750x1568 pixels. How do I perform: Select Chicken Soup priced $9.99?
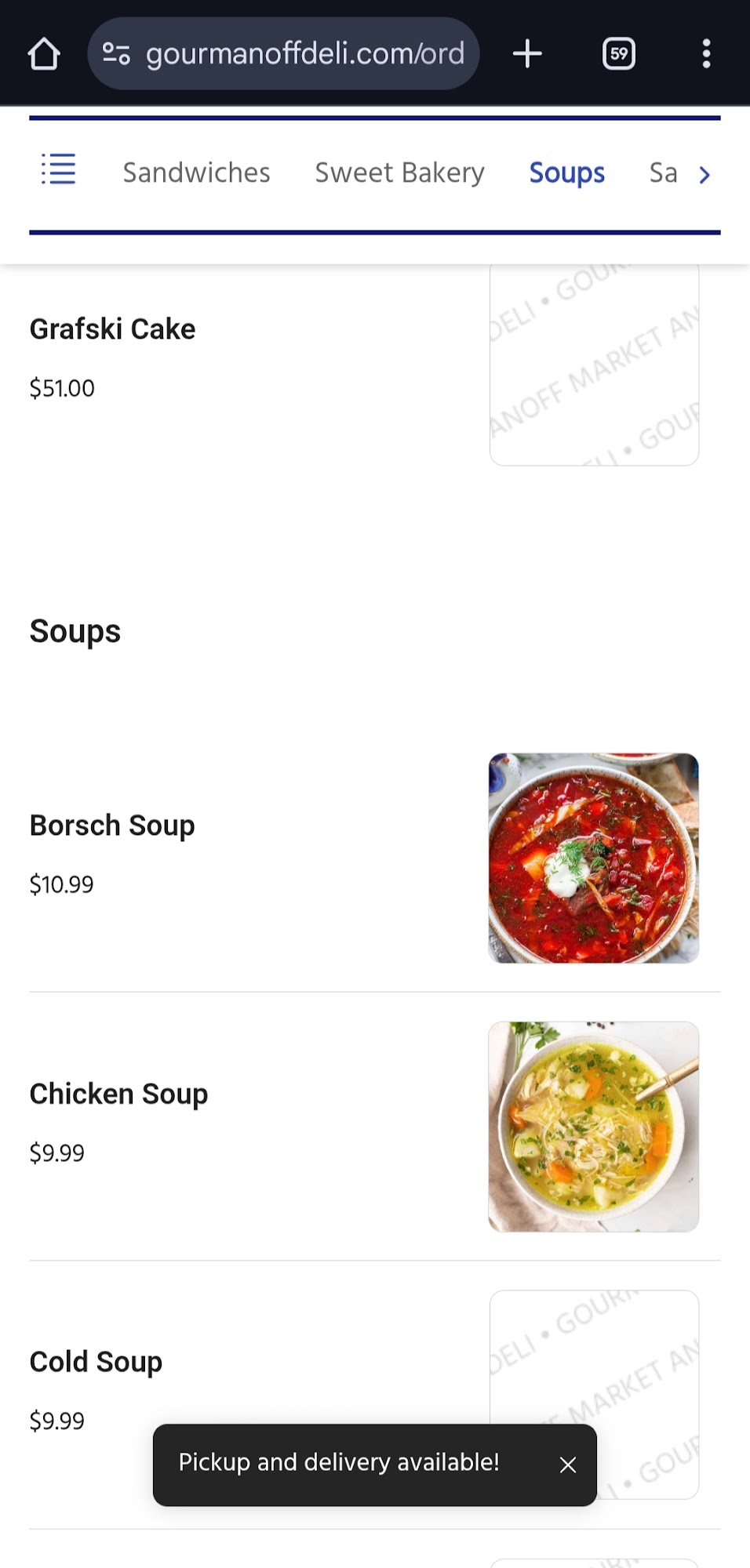point(118,1093)
